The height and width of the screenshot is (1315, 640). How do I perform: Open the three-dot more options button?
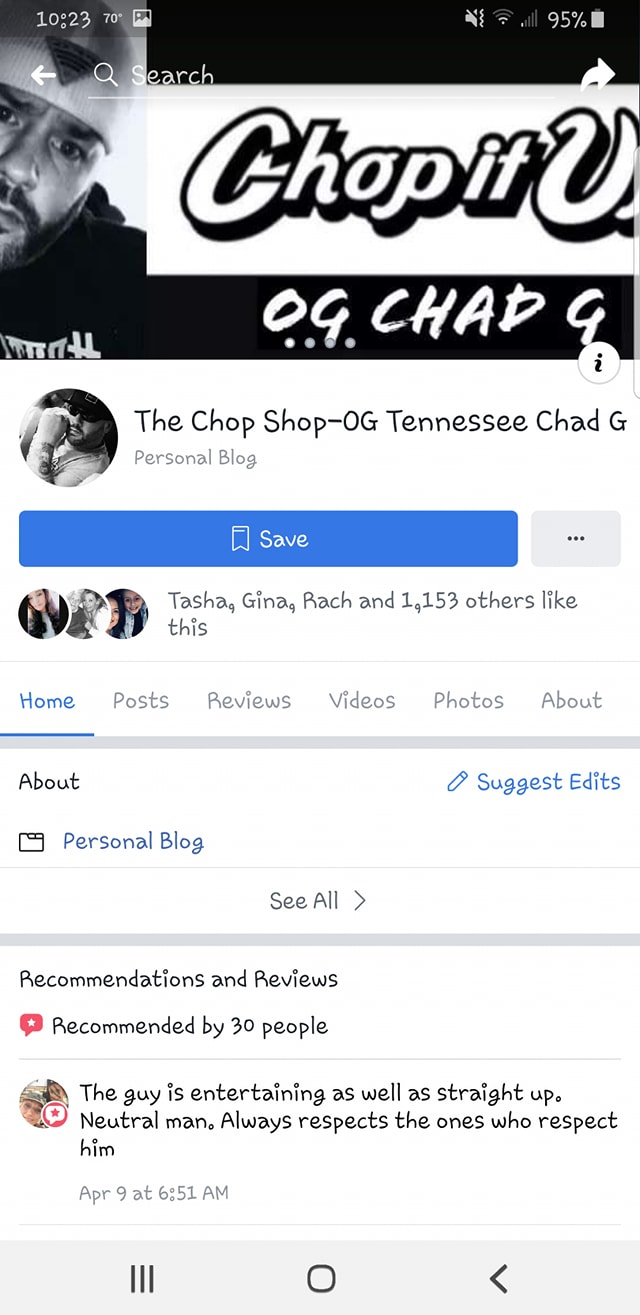[575, 539]
